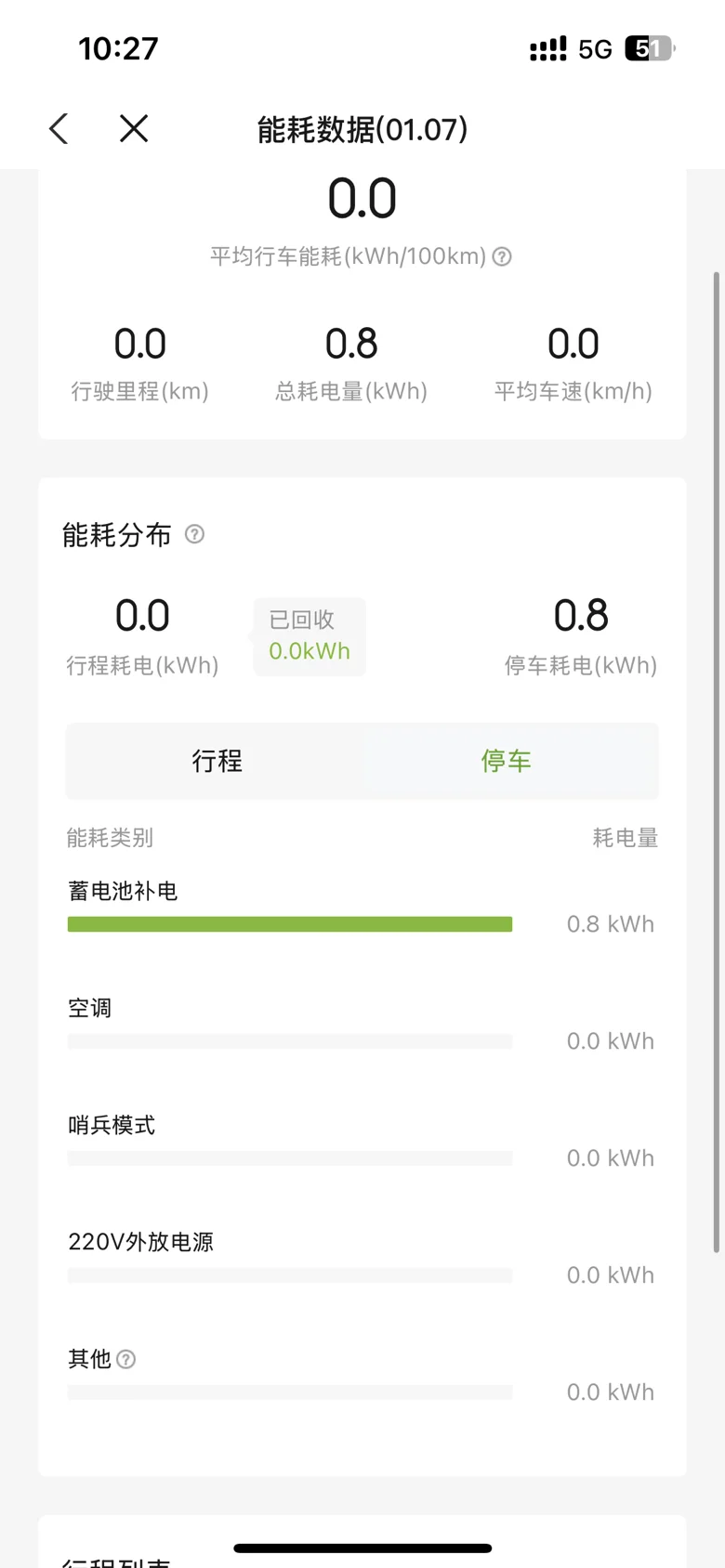
Task: Close the energy data page
Action: tap(134, 129)
